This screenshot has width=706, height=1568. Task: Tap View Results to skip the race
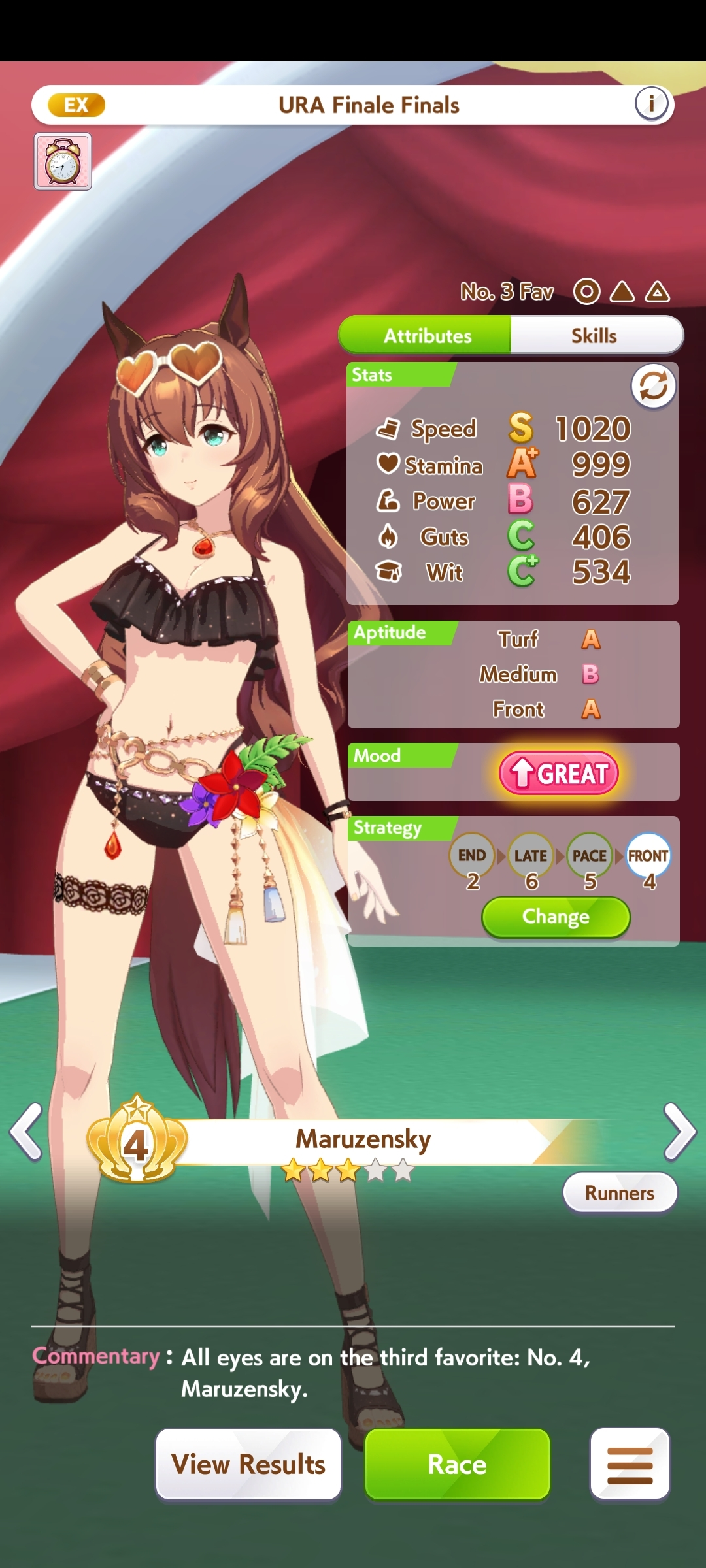pos(248,1464)
